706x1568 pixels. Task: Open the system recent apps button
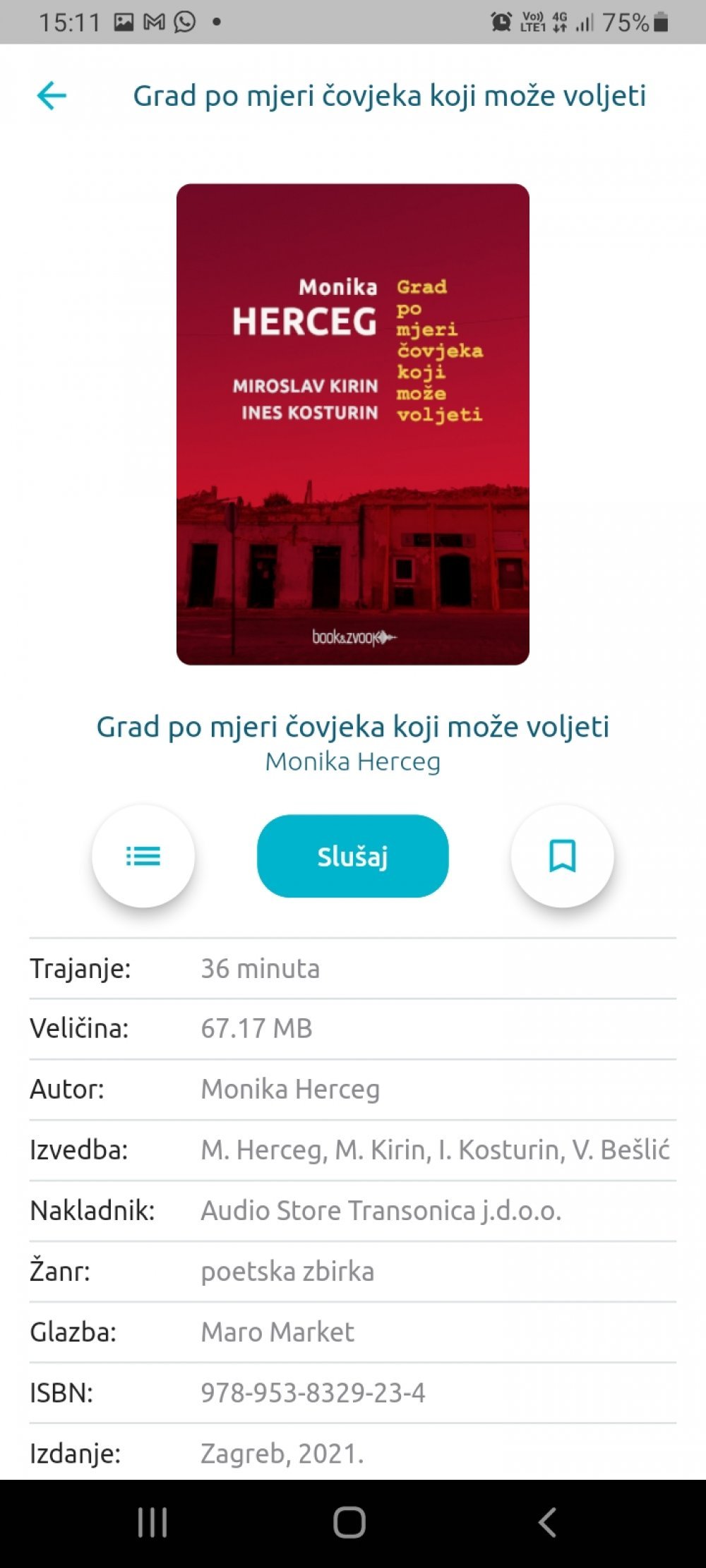[x=152, y=1522]
